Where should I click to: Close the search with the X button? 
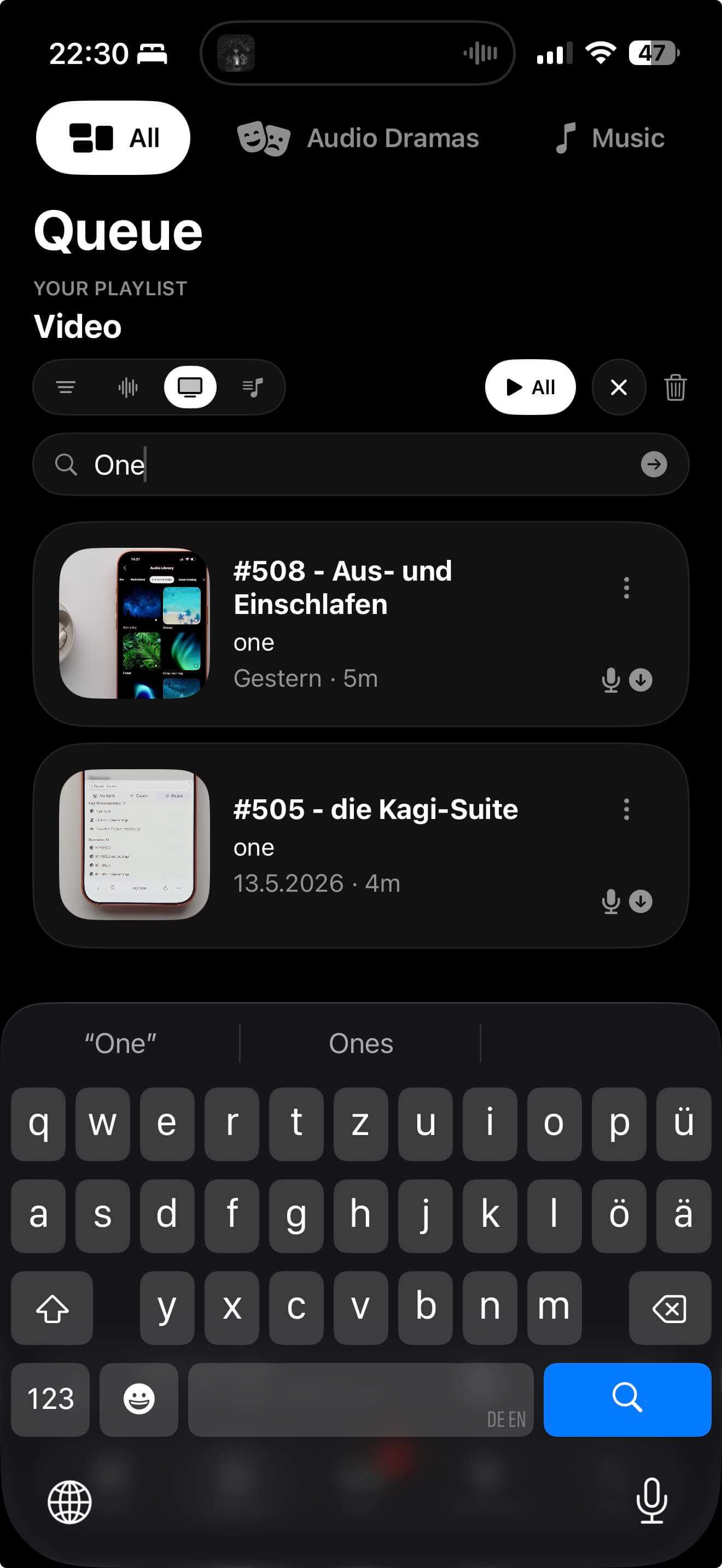tap(619, 387)
